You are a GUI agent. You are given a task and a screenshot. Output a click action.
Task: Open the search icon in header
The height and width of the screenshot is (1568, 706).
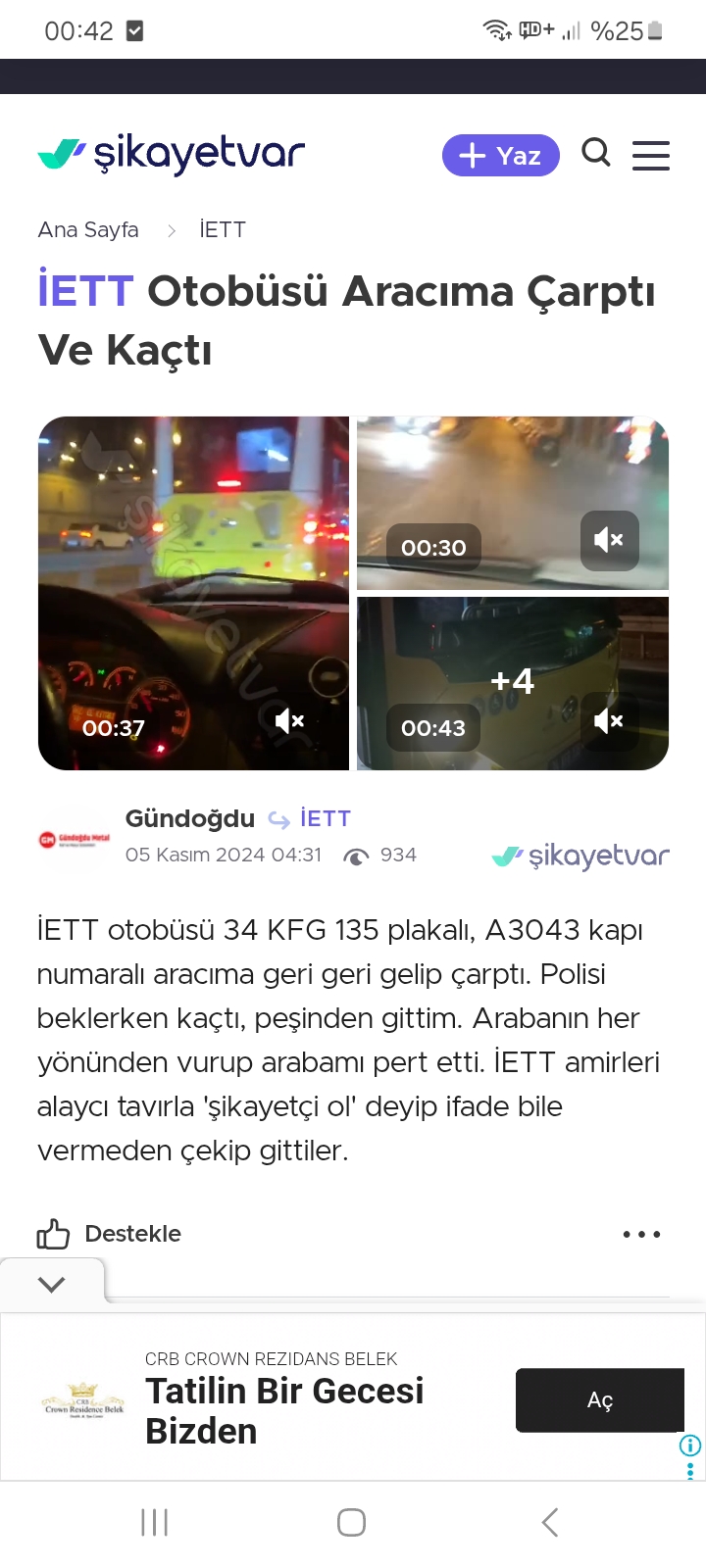pos(595,154)
